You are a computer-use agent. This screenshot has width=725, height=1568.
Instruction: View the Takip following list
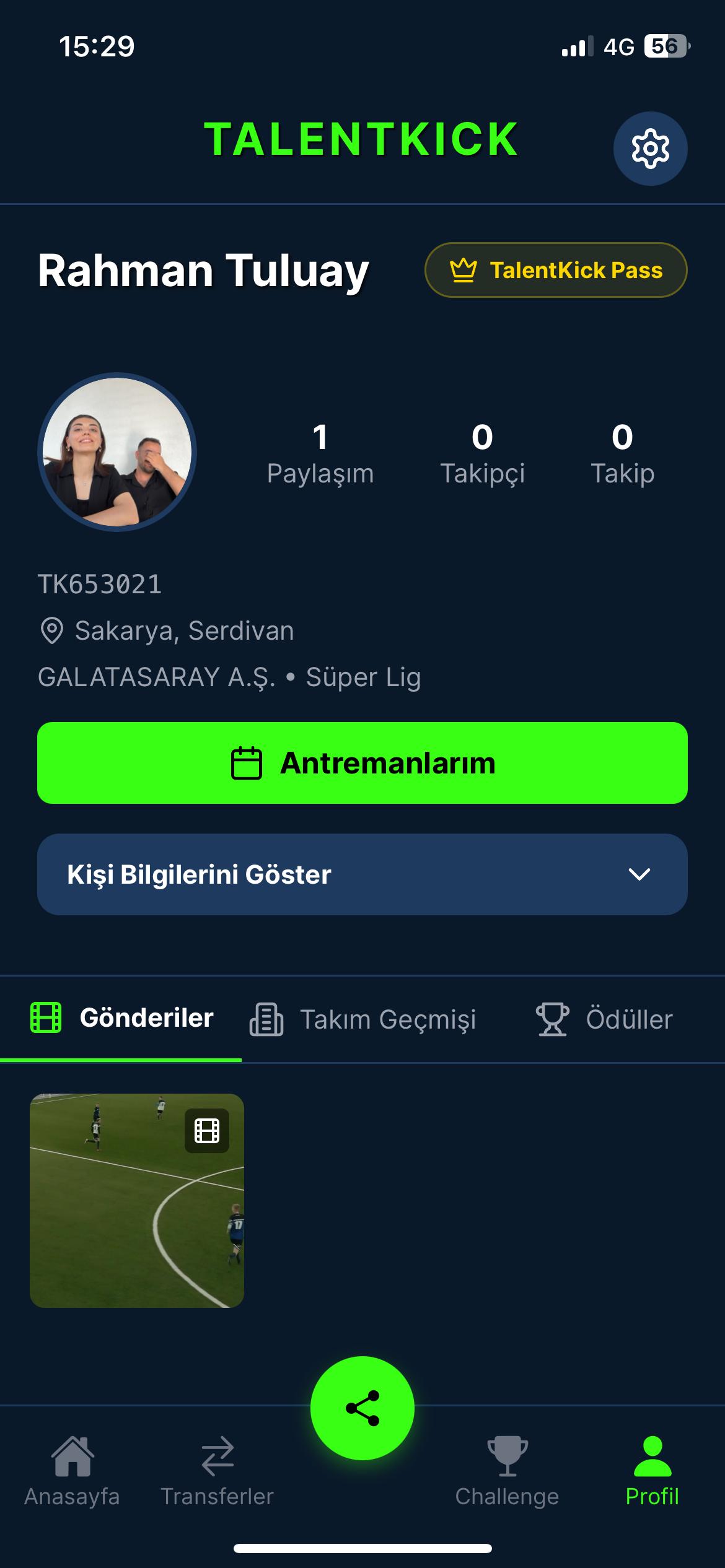[x=622, y=454]
